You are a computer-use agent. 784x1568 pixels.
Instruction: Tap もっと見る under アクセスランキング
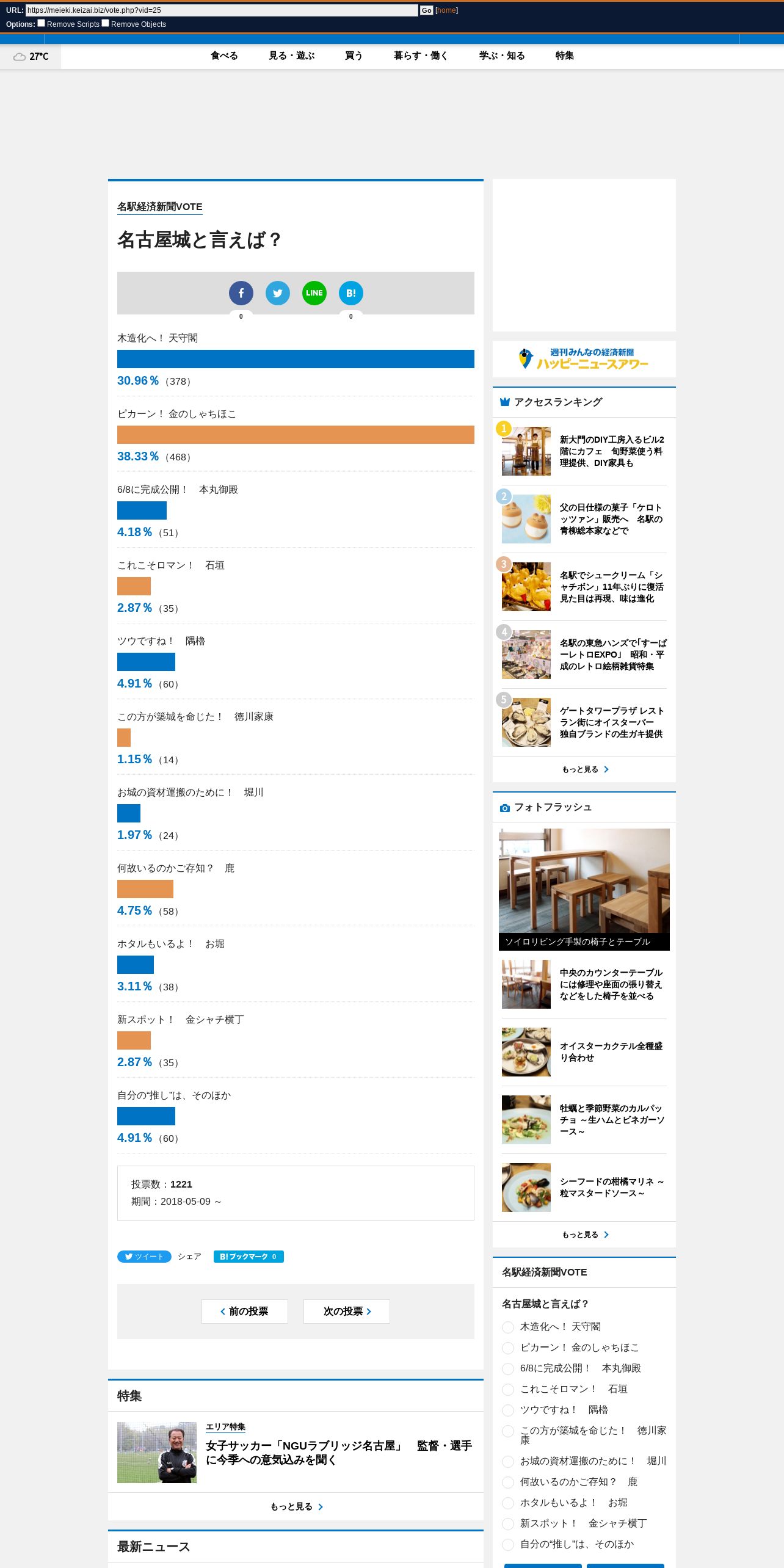coord(584,769)
